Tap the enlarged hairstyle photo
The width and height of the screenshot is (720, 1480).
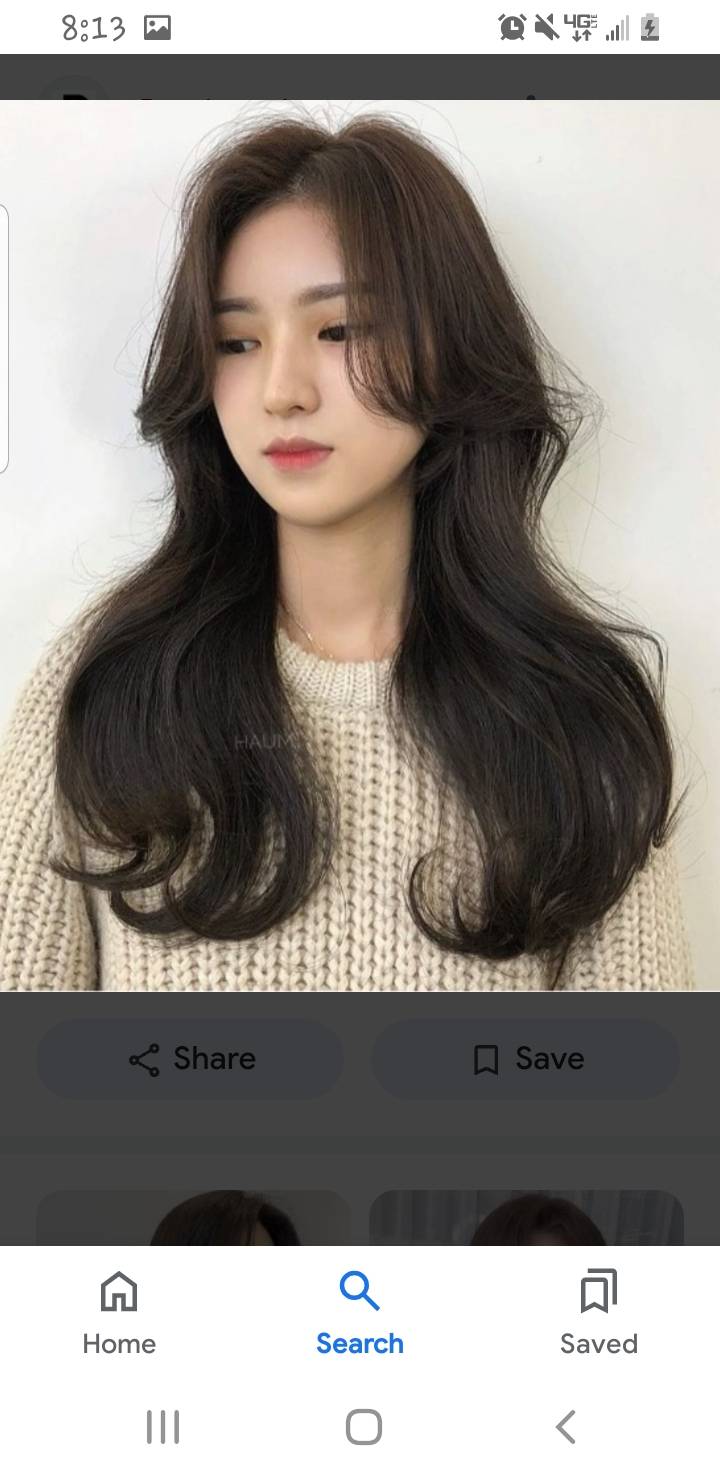point(360,545)
